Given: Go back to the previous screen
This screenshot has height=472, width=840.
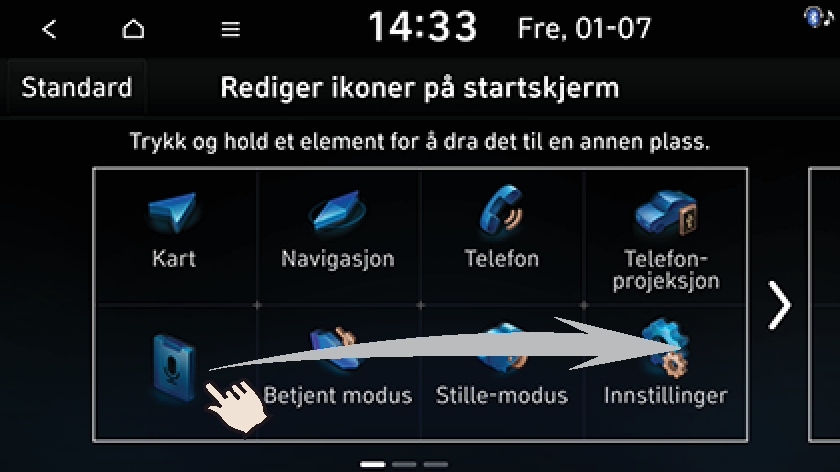Looking at the screenshot, I should coord(49,29).
